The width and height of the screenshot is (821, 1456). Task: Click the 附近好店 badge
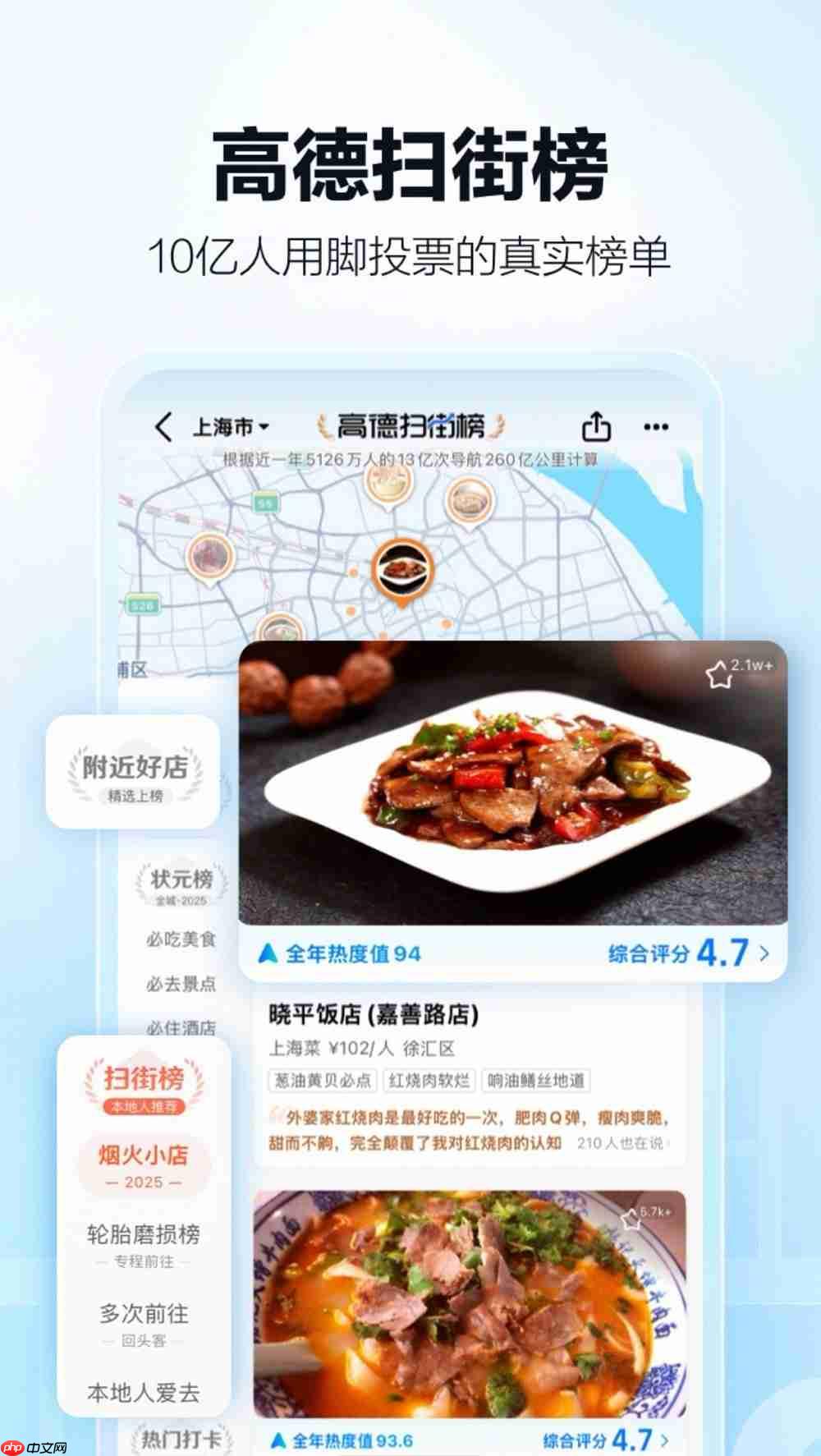click(x=136, y=772)
